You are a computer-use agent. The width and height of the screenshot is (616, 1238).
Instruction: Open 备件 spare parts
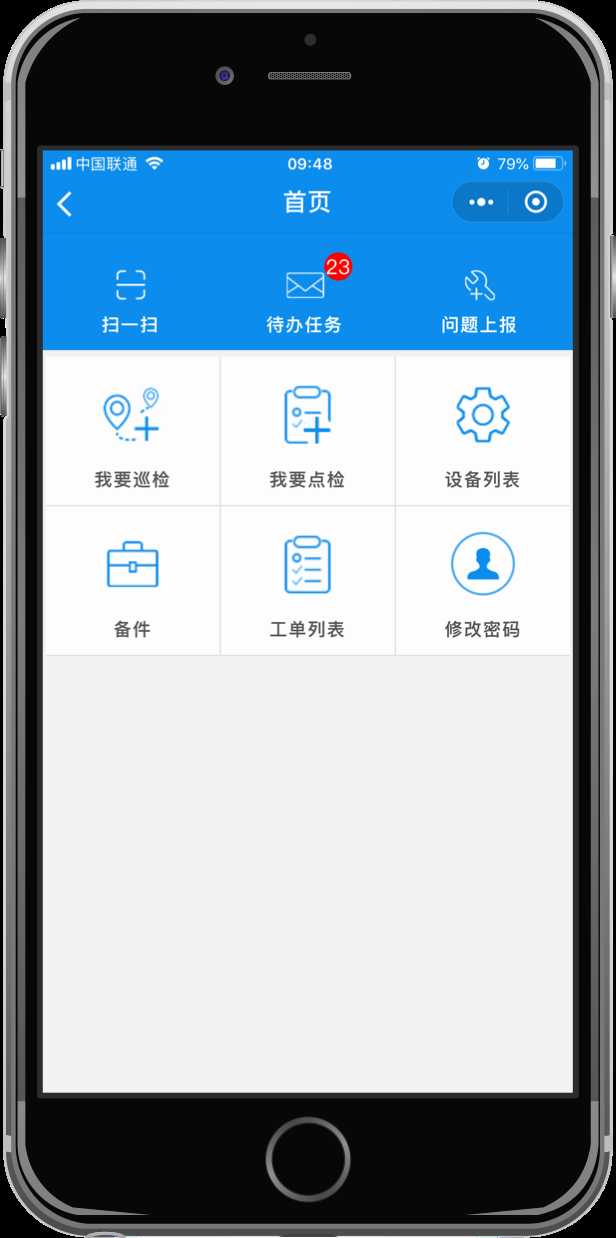coord(132,582)
